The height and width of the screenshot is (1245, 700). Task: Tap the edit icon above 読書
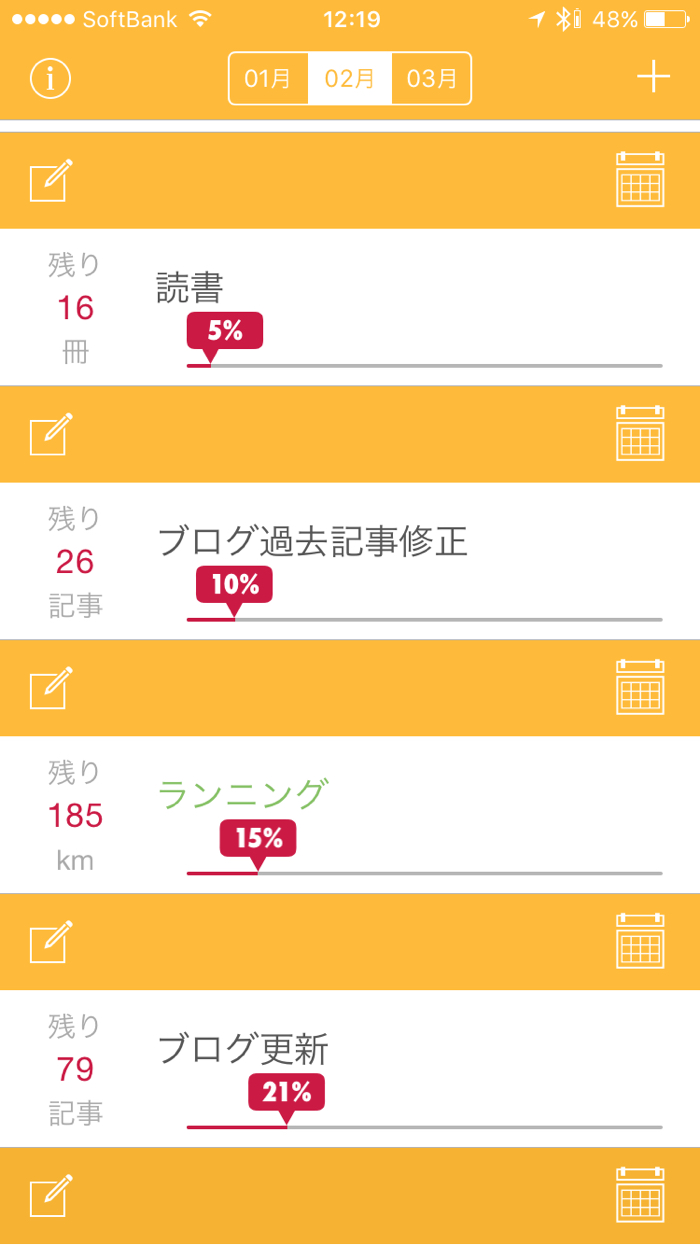pos(51,181)
